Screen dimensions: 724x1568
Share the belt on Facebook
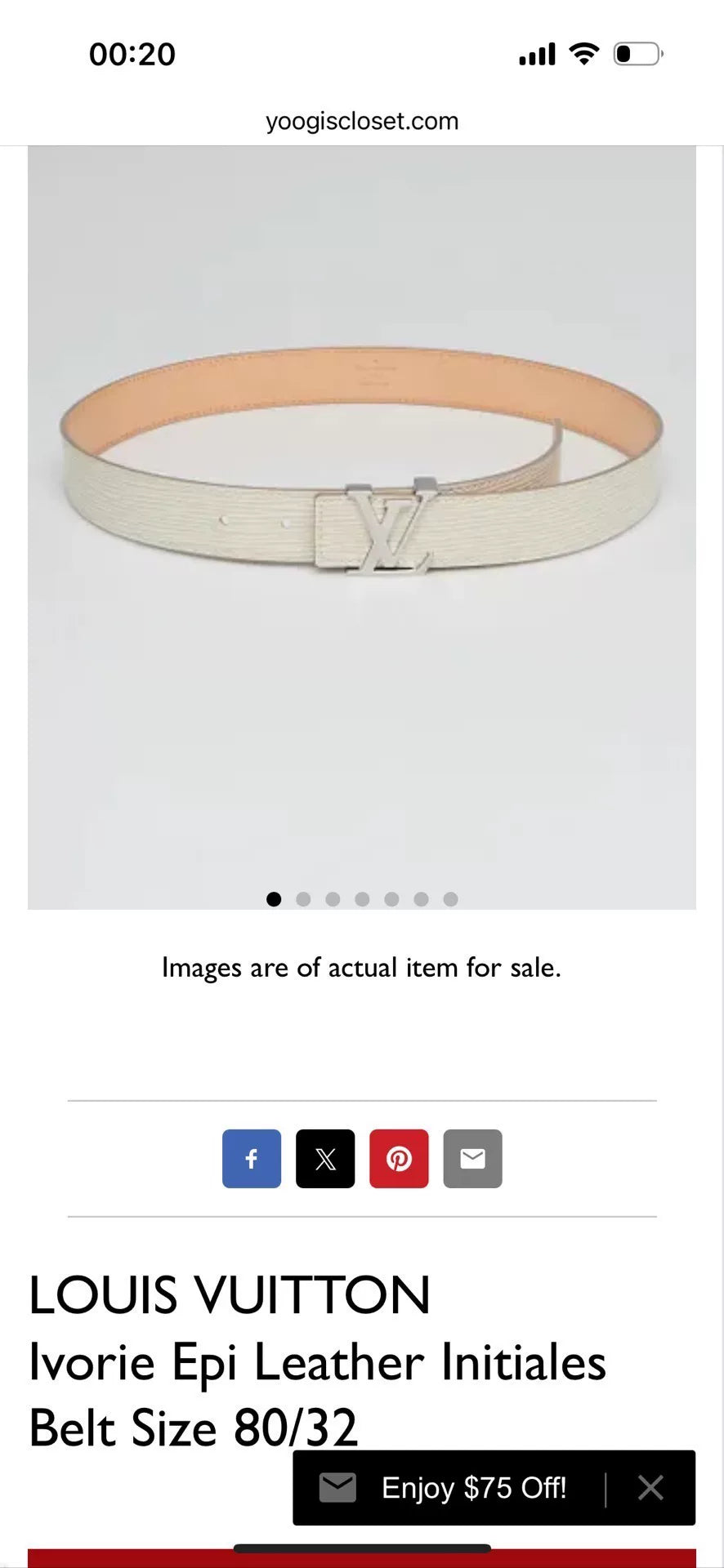click(252, 1158)
